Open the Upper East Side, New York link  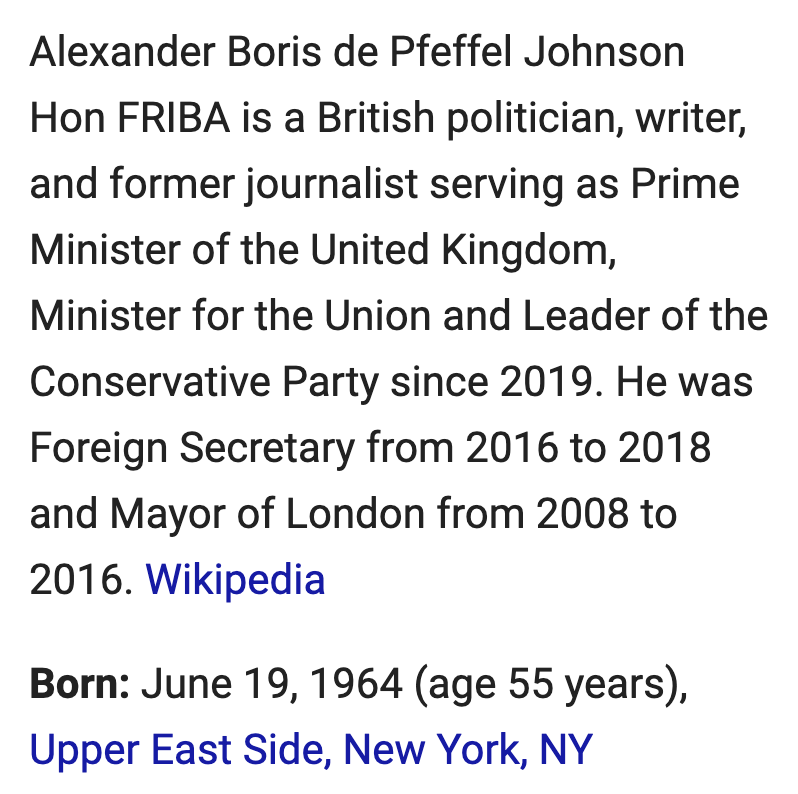311,750
